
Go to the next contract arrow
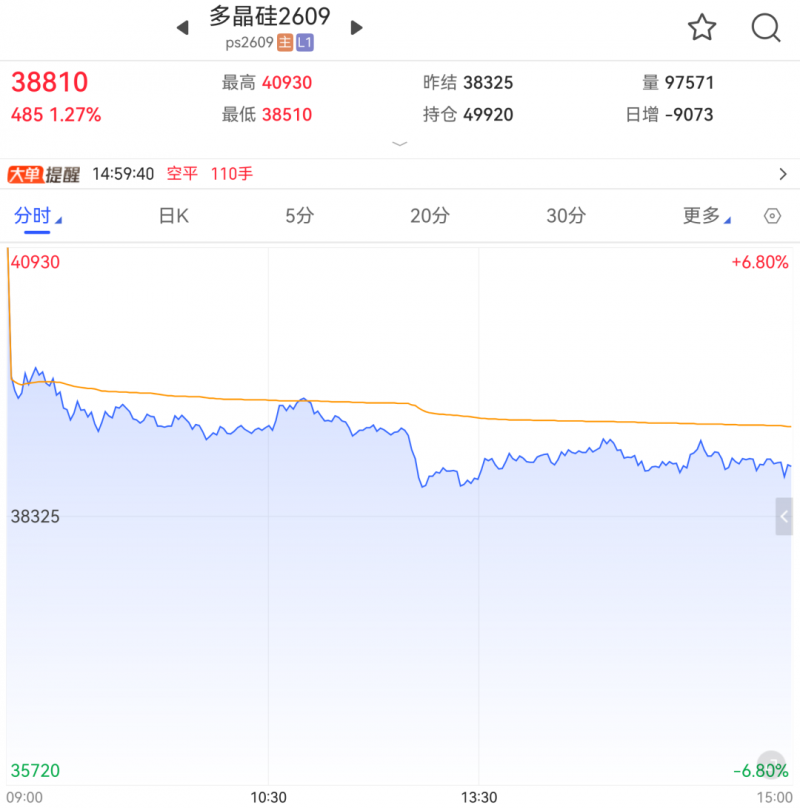(356, 27)
